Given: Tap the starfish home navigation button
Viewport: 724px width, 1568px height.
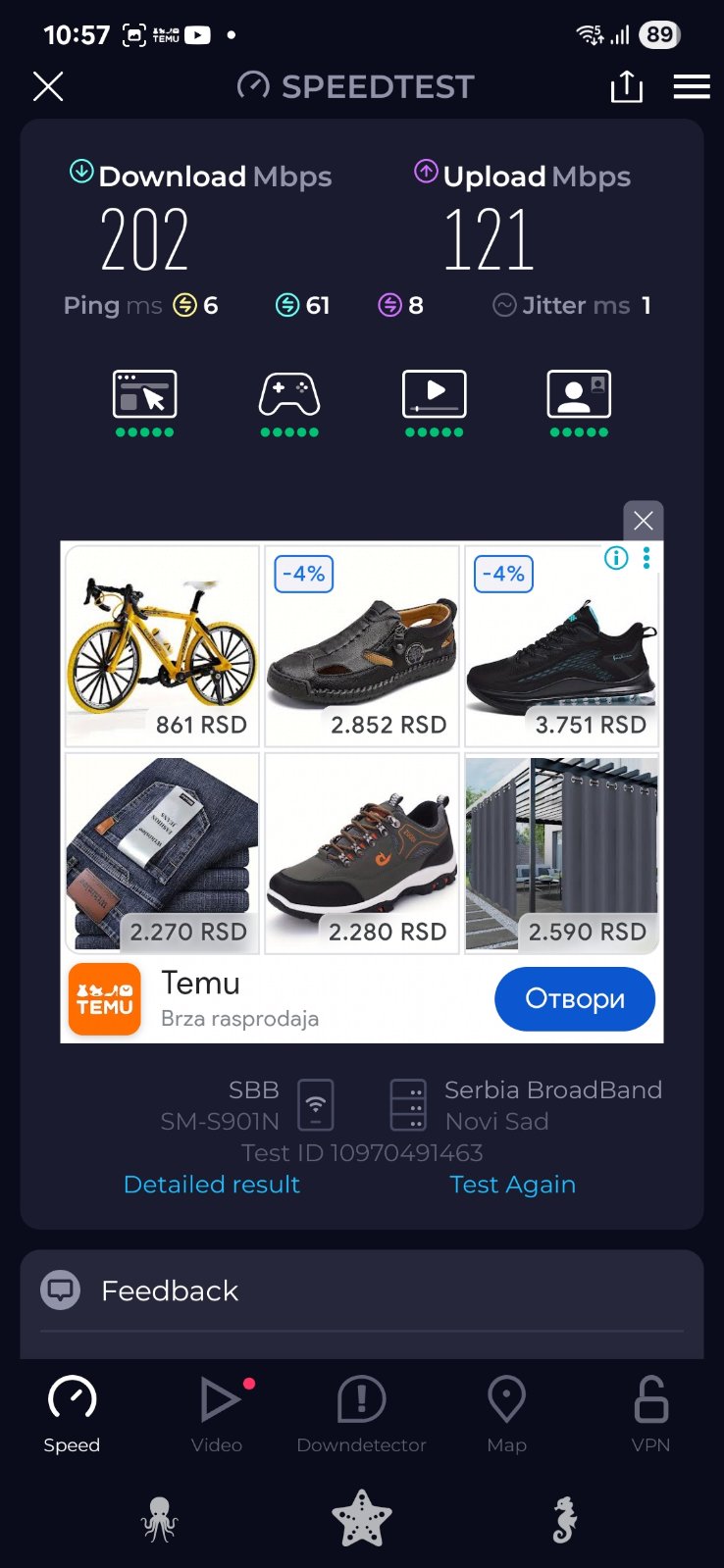Looking at the screenshot, I should pyautogui.click(x=362, y=1519).
